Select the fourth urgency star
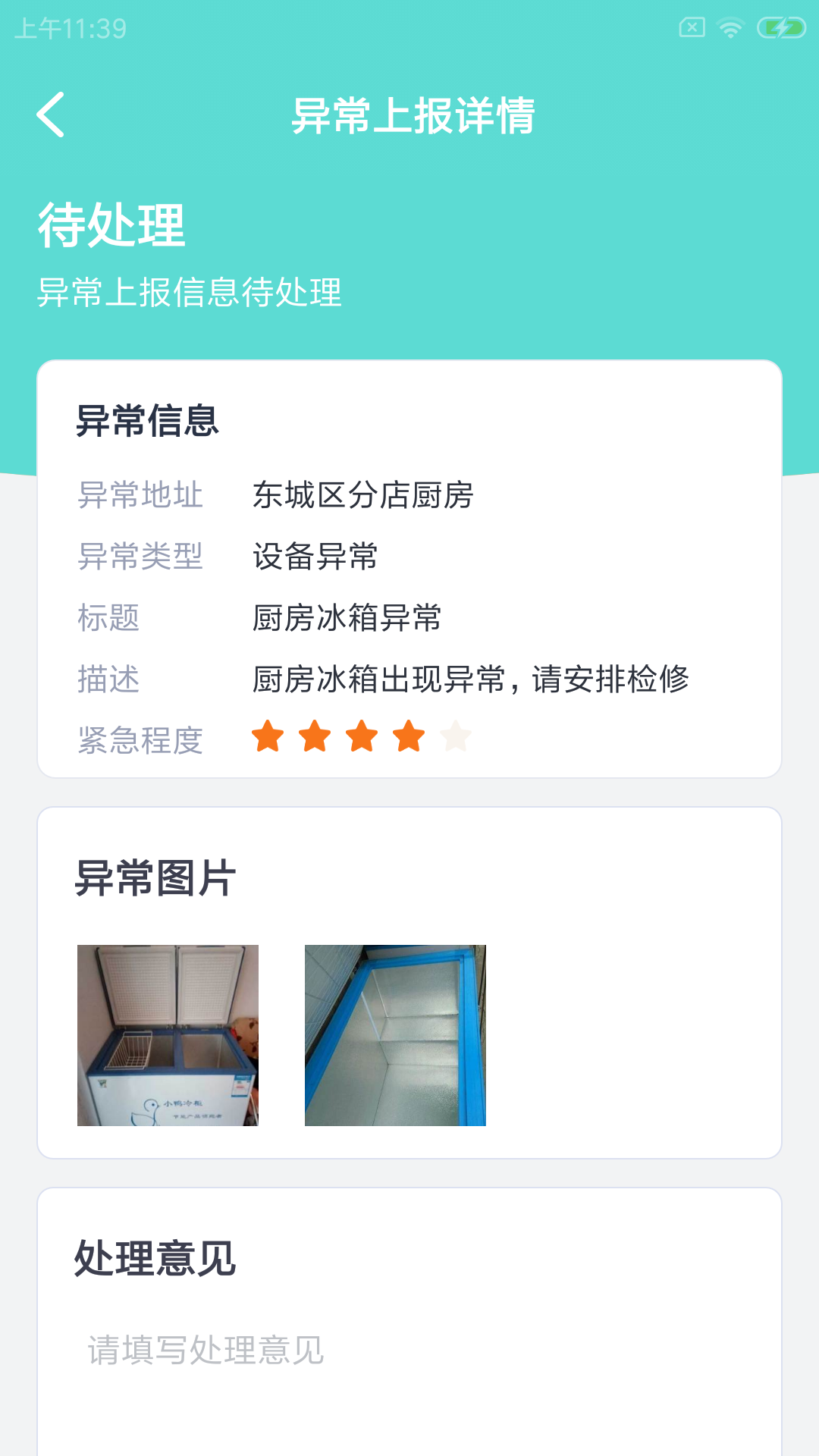819x1456 pixels. (409, 735)
